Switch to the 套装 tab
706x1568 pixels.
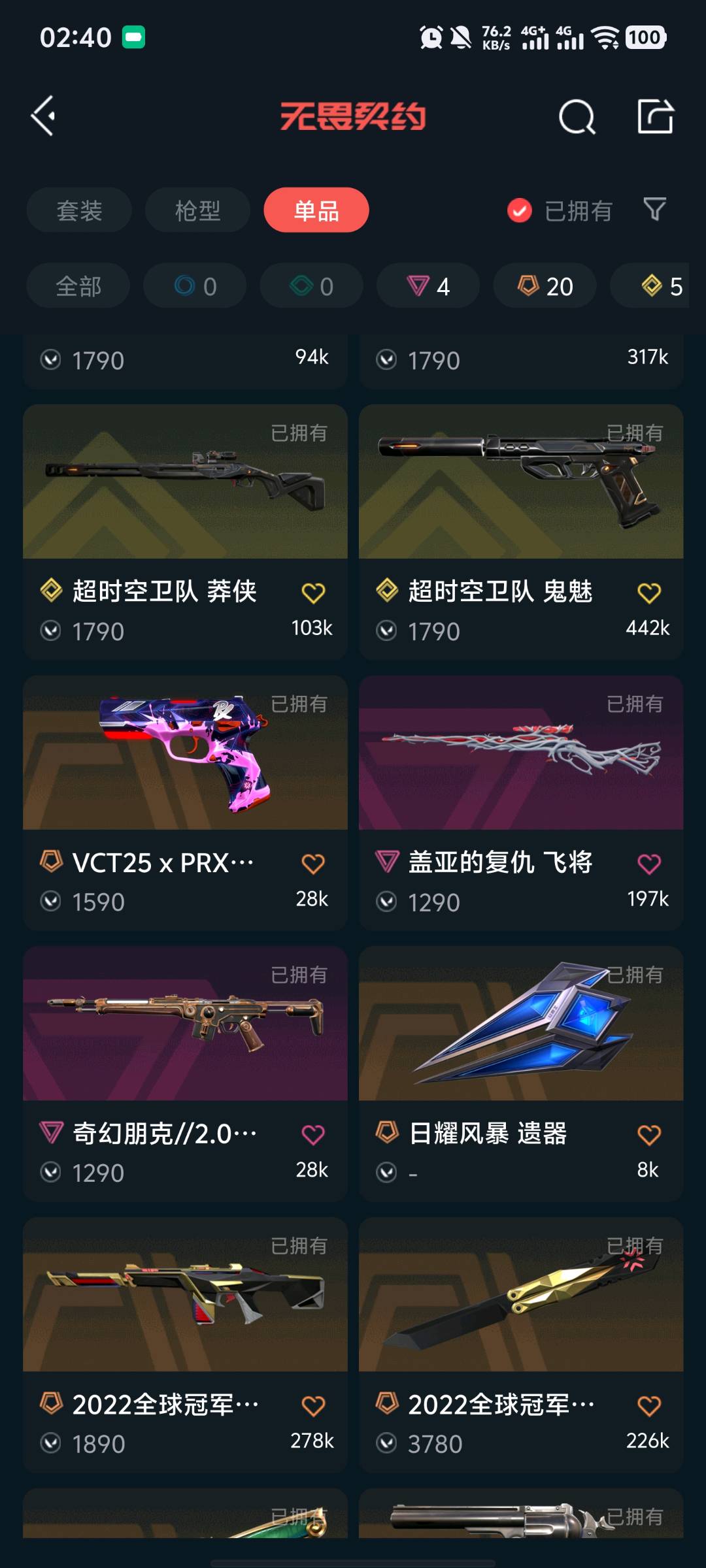79,210
